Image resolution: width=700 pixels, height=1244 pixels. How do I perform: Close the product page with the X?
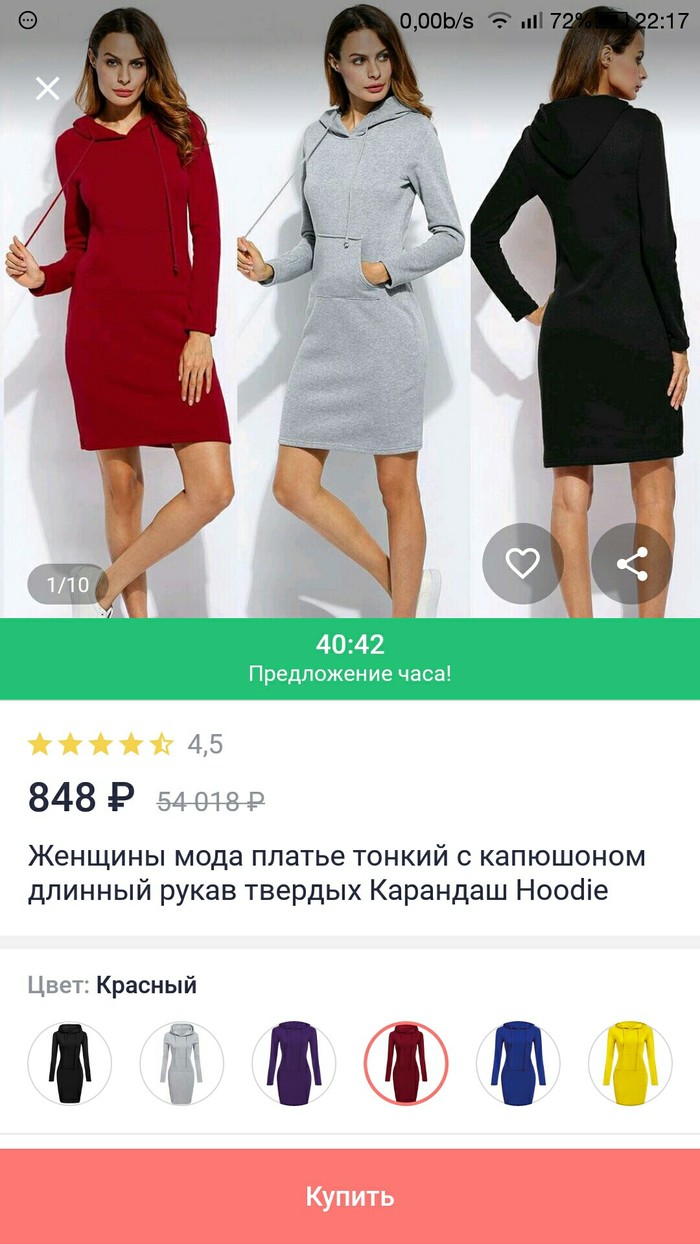[47, 88]
